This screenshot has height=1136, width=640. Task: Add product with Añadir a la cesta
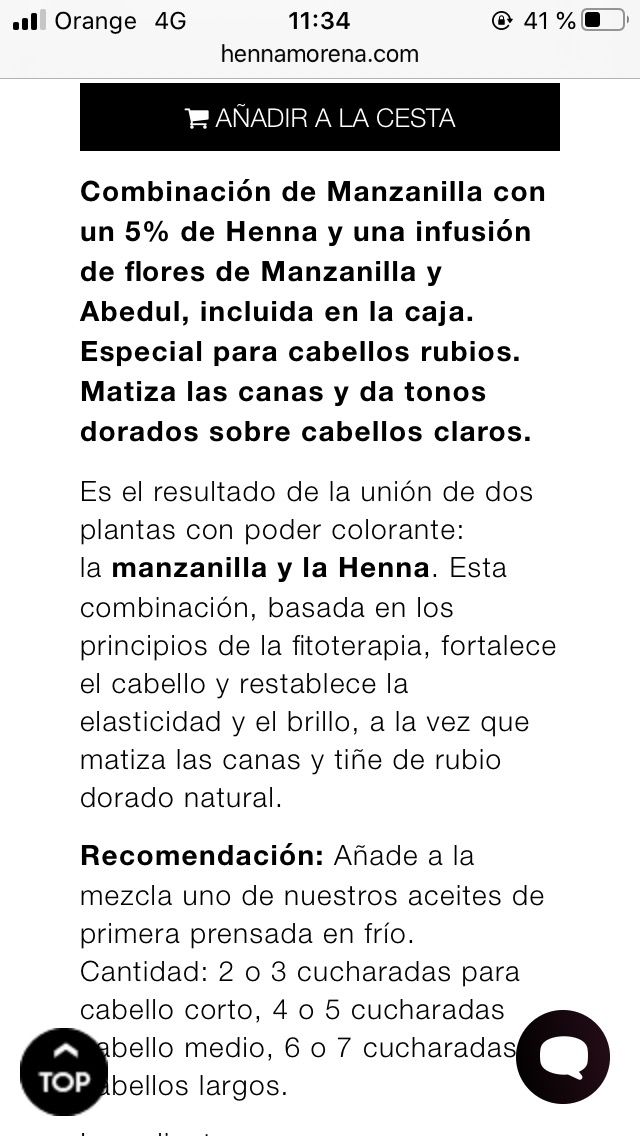319,118
